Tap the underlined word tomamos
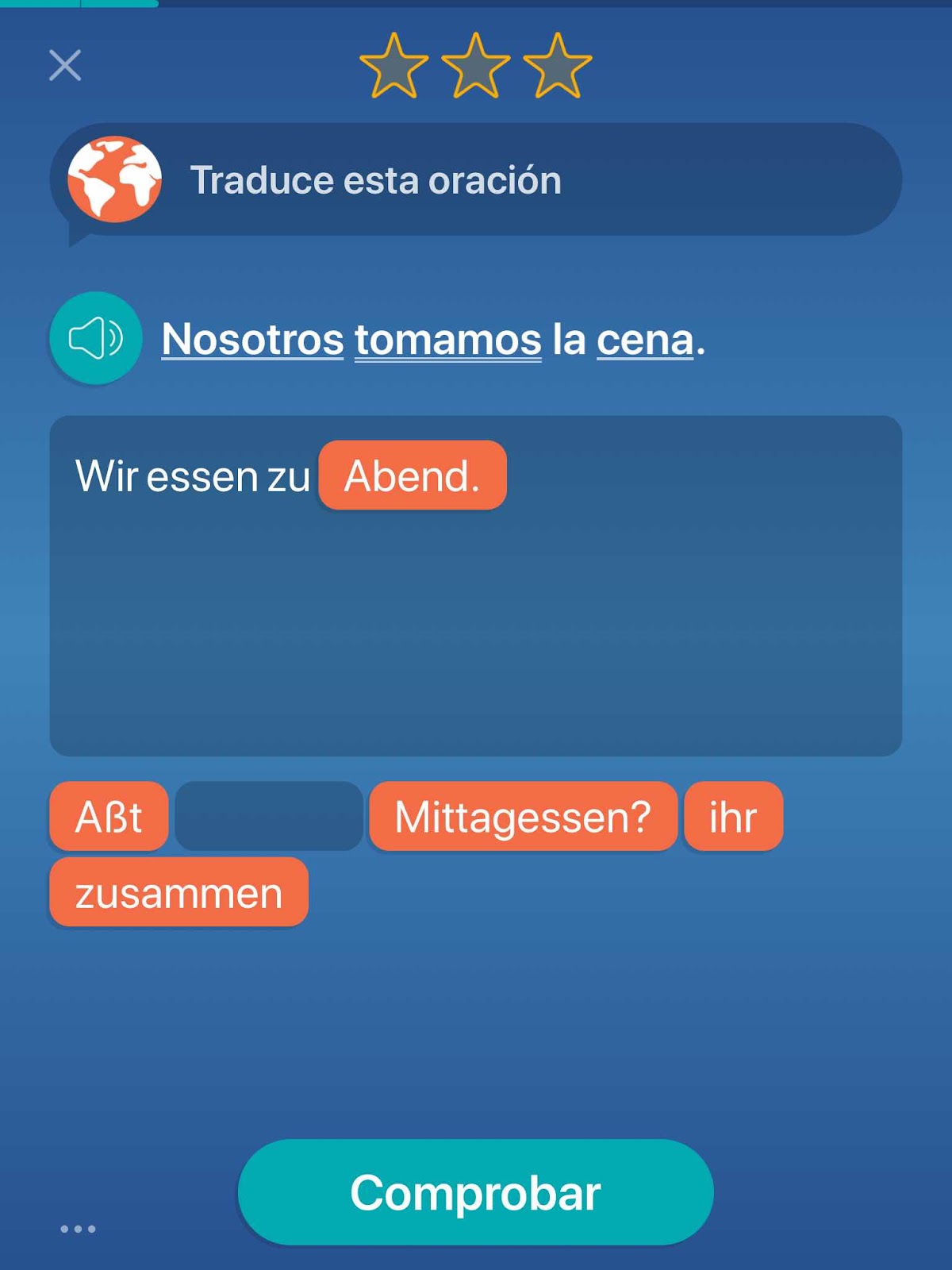The height and width of the screenshot is (1270, 952). 447,340
